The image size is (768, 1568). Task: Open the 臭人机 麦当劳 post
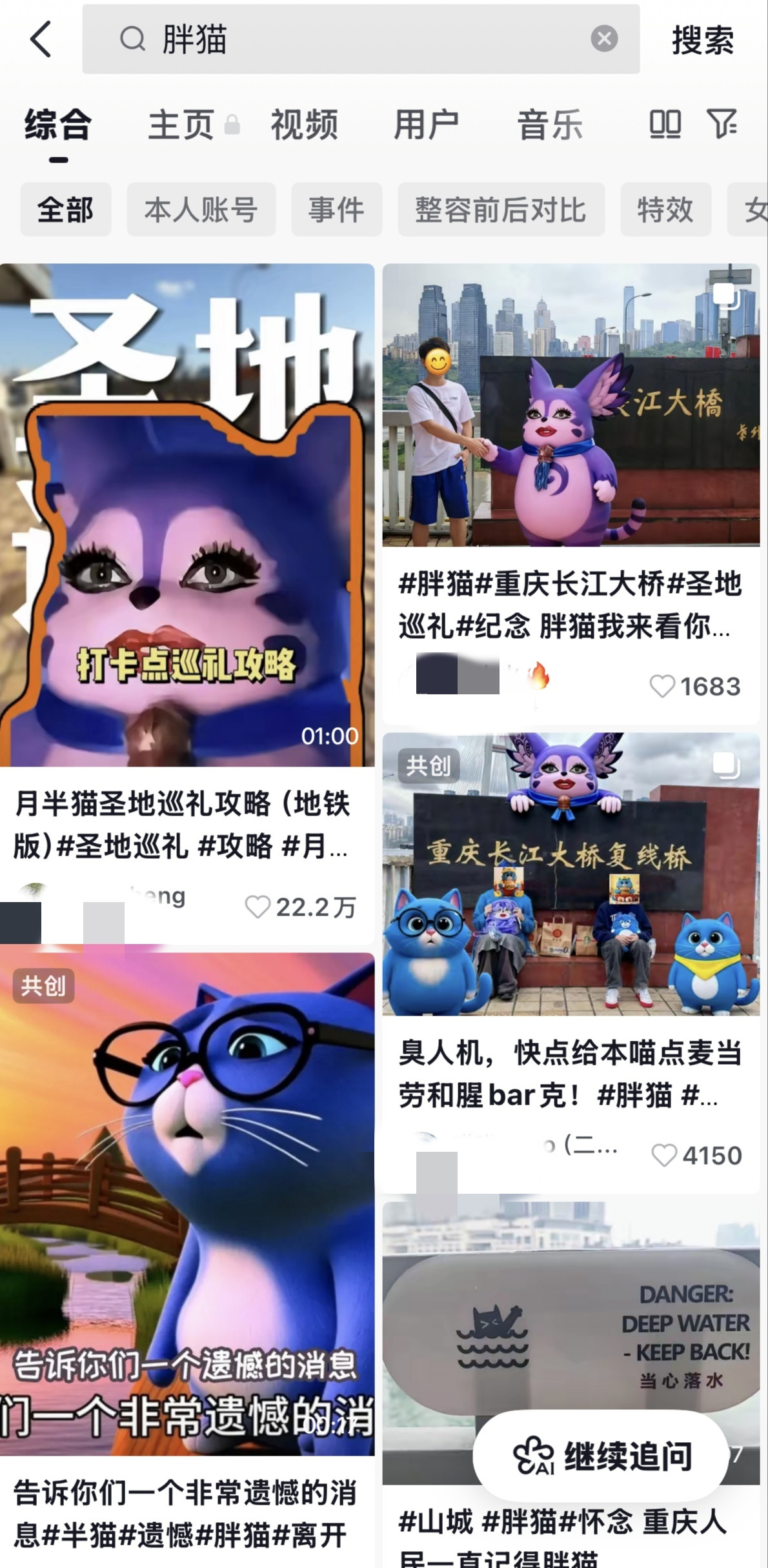pyautogui.click(x=571, y=874)
